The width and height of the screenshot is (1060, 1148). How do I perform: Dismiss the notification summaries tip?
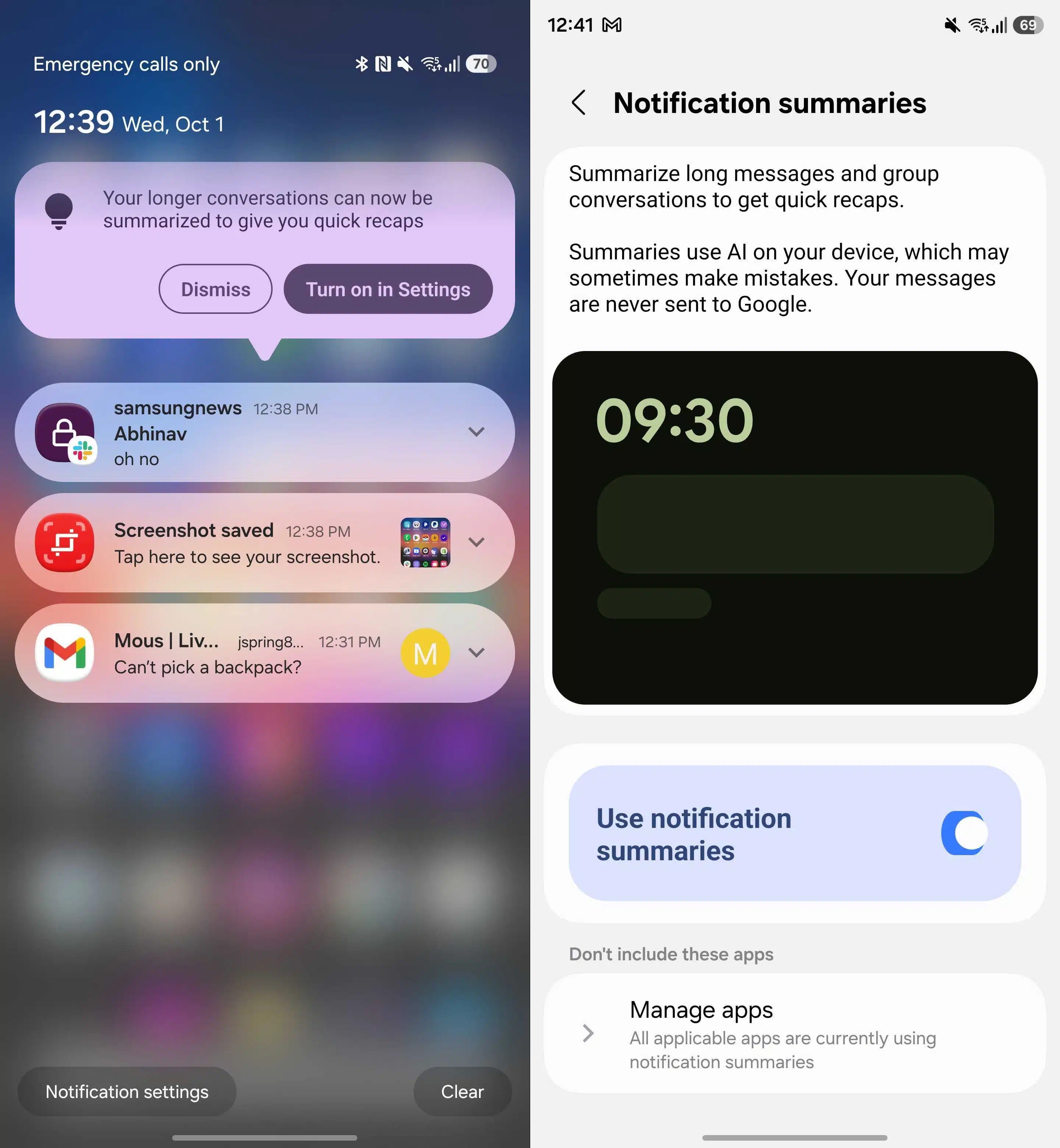coord(215,289)
